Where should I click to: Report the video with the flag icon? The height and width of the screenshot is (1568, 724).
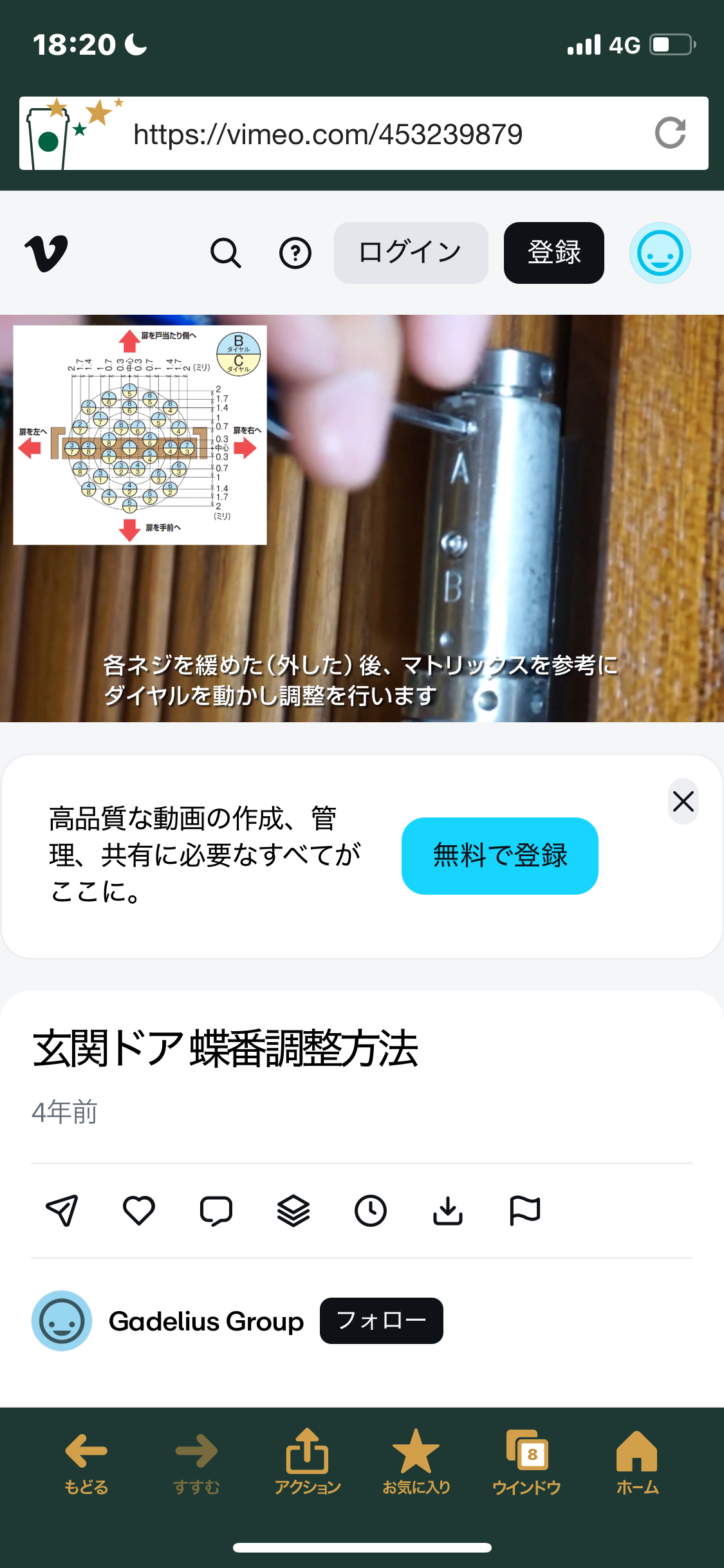525,1211
